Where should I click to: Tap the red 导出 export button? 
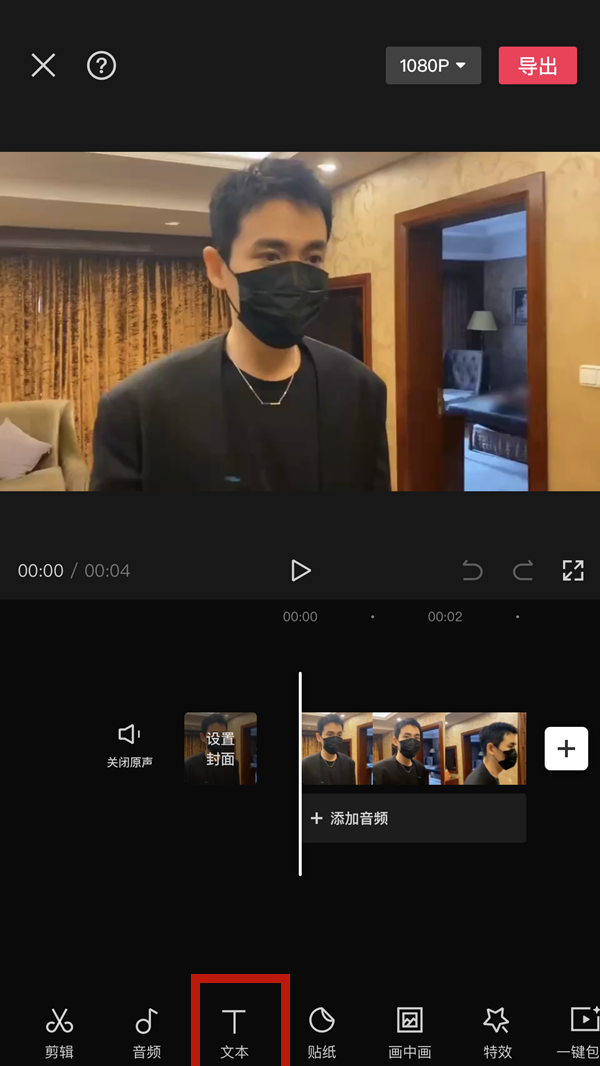click(538, 66)
